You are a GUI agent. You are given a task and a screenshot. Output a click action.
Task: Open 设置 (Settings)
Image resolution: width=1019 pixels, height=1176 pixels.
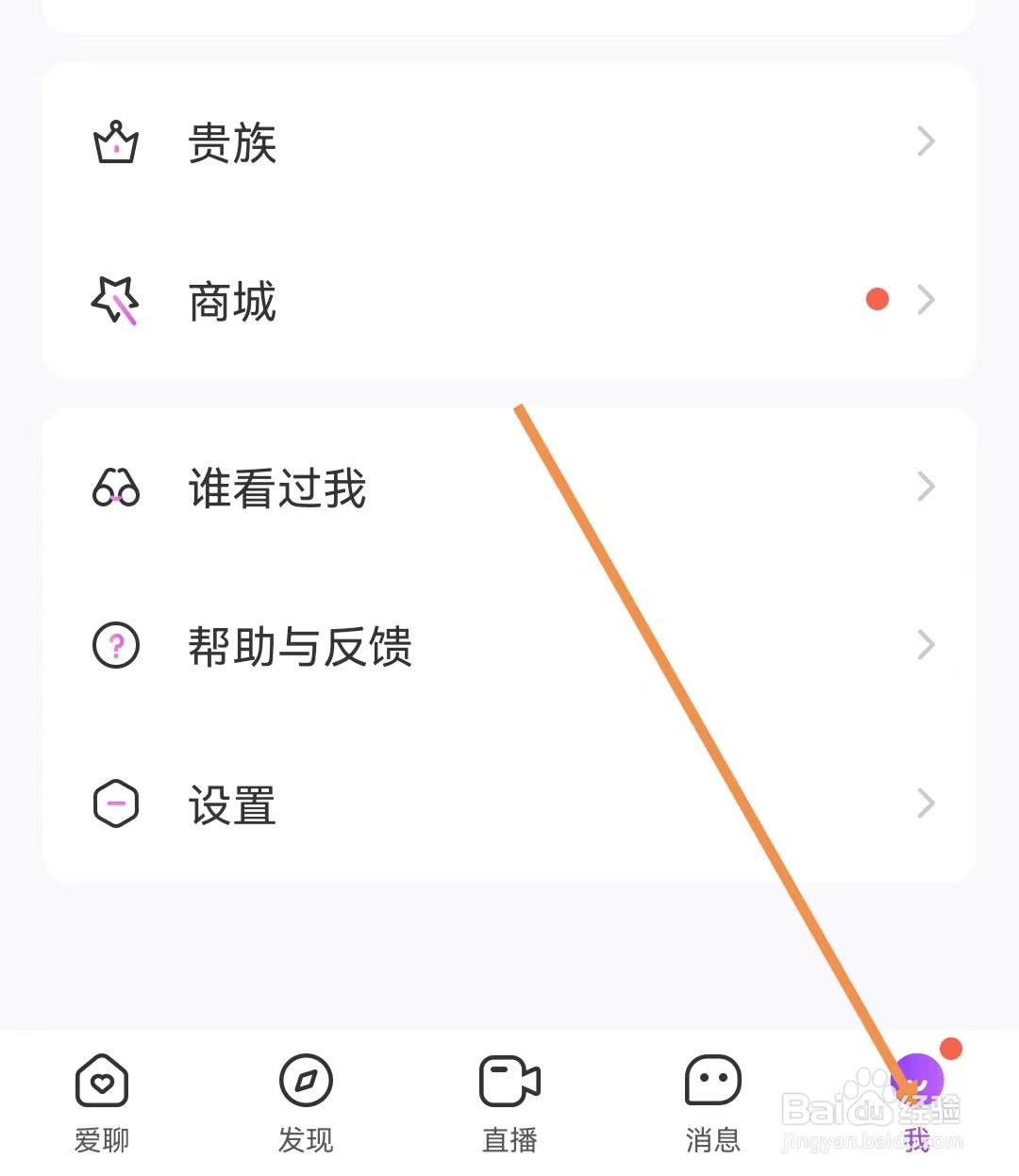pos(509,804)
